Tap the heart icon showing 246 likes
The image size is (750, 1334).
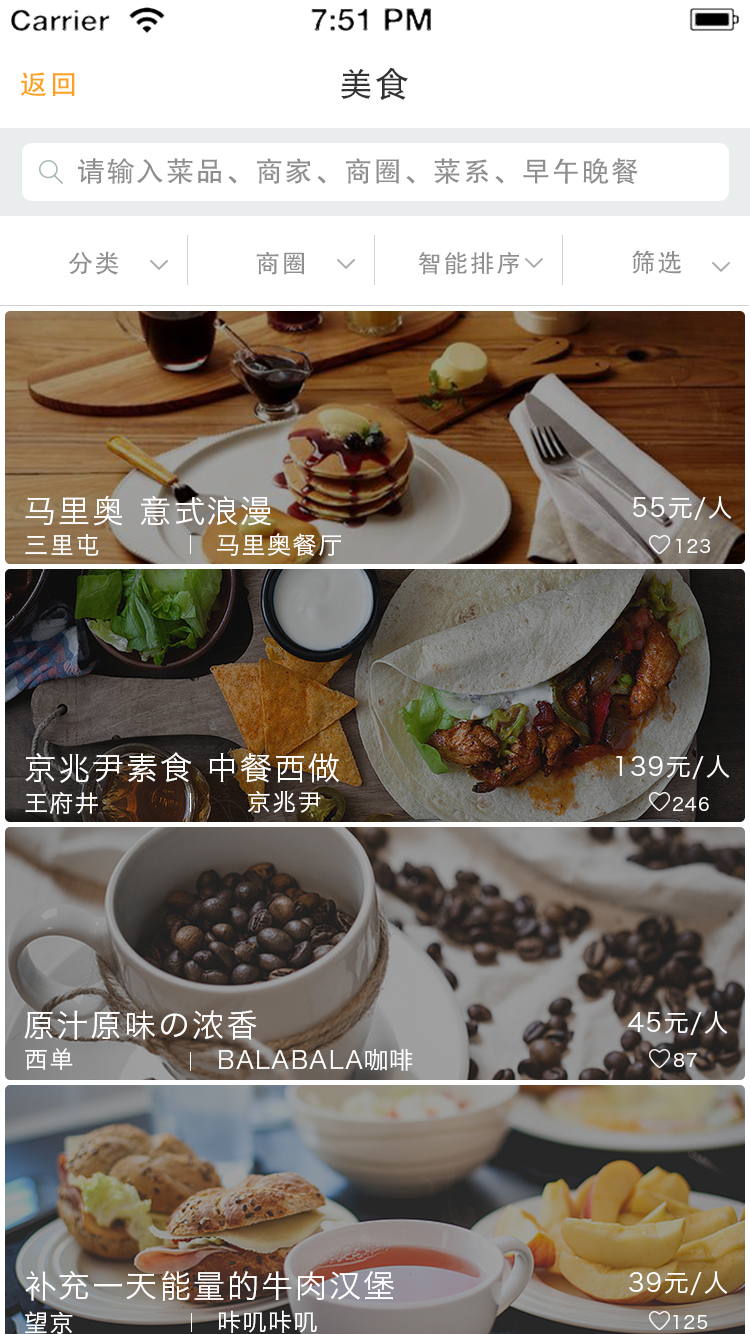click(x=662, y=803)
